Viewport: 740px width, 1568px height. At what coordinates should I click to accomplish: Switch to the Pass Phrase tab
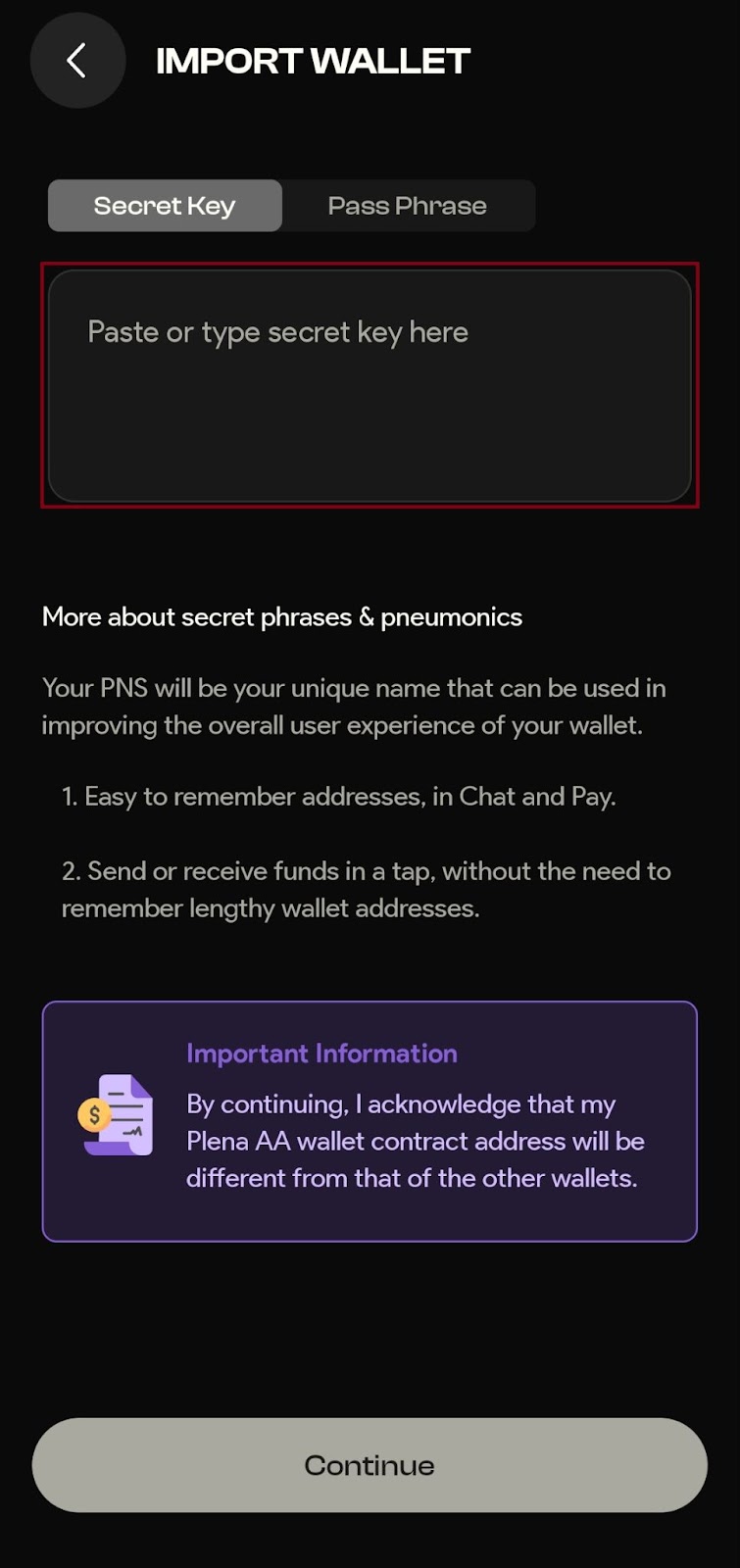408,206
